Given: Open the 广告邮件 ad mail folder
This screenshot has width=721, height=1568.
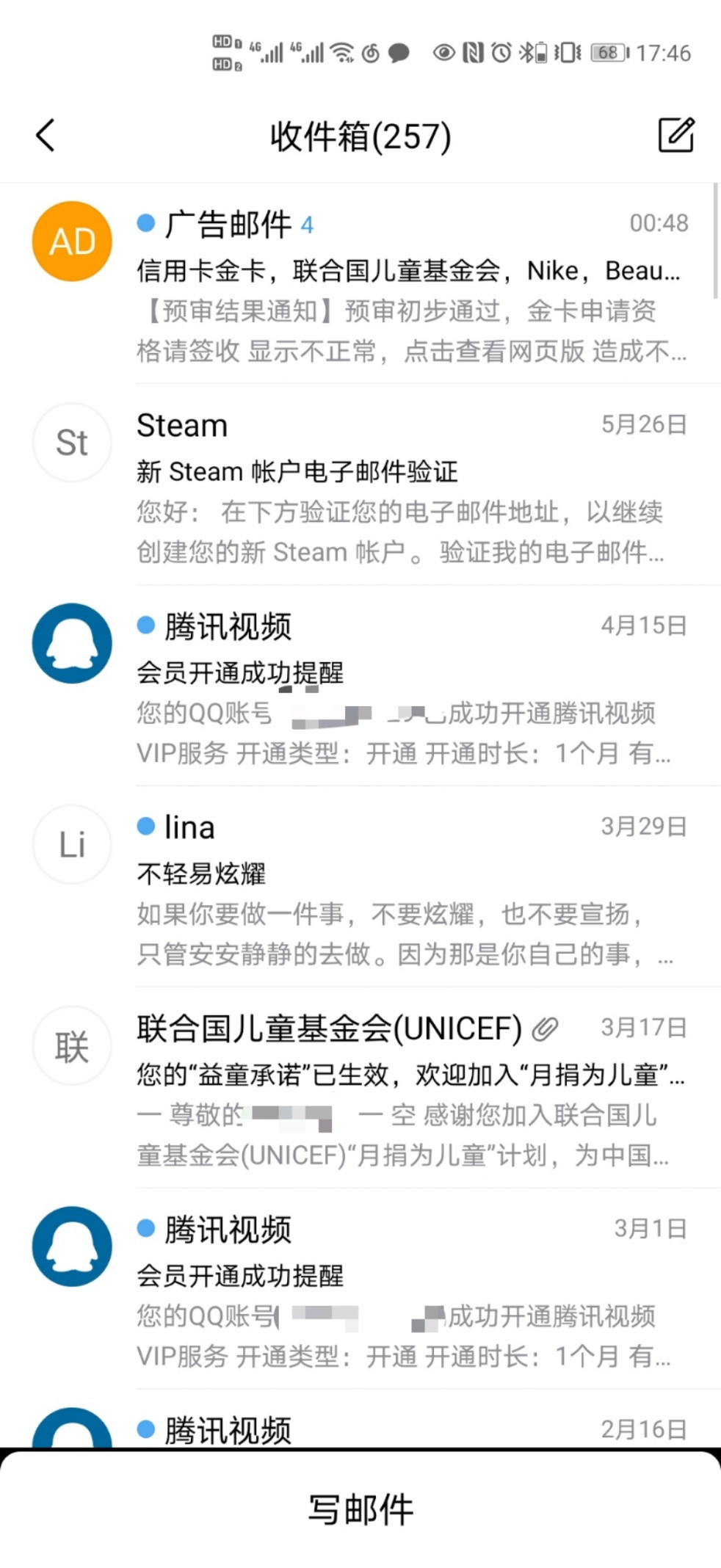Looking at the screenshot, I should tap(360, 283).
